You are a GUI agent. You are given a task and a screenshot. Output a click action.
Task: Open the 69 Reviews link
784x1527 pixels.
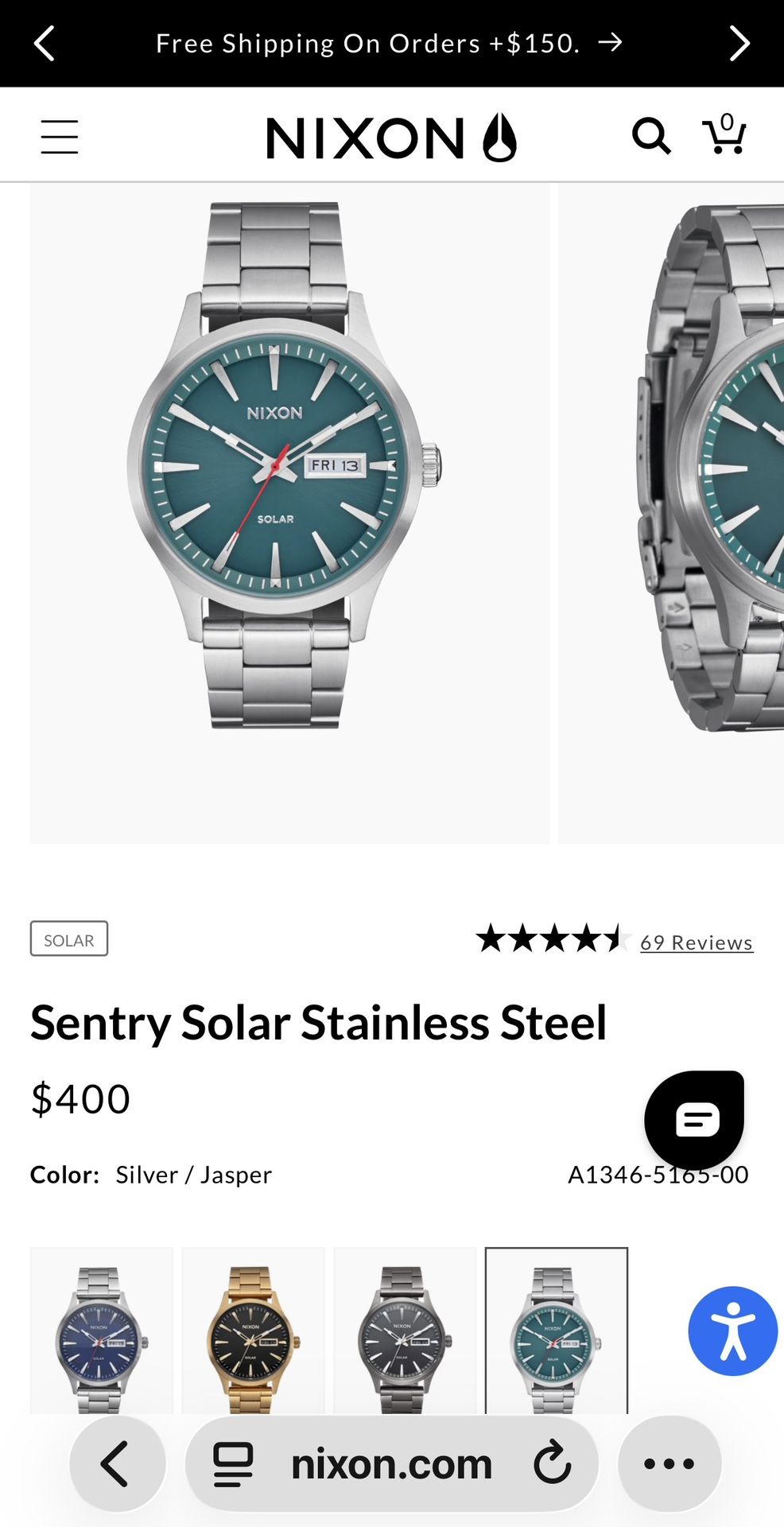[696, 942]
